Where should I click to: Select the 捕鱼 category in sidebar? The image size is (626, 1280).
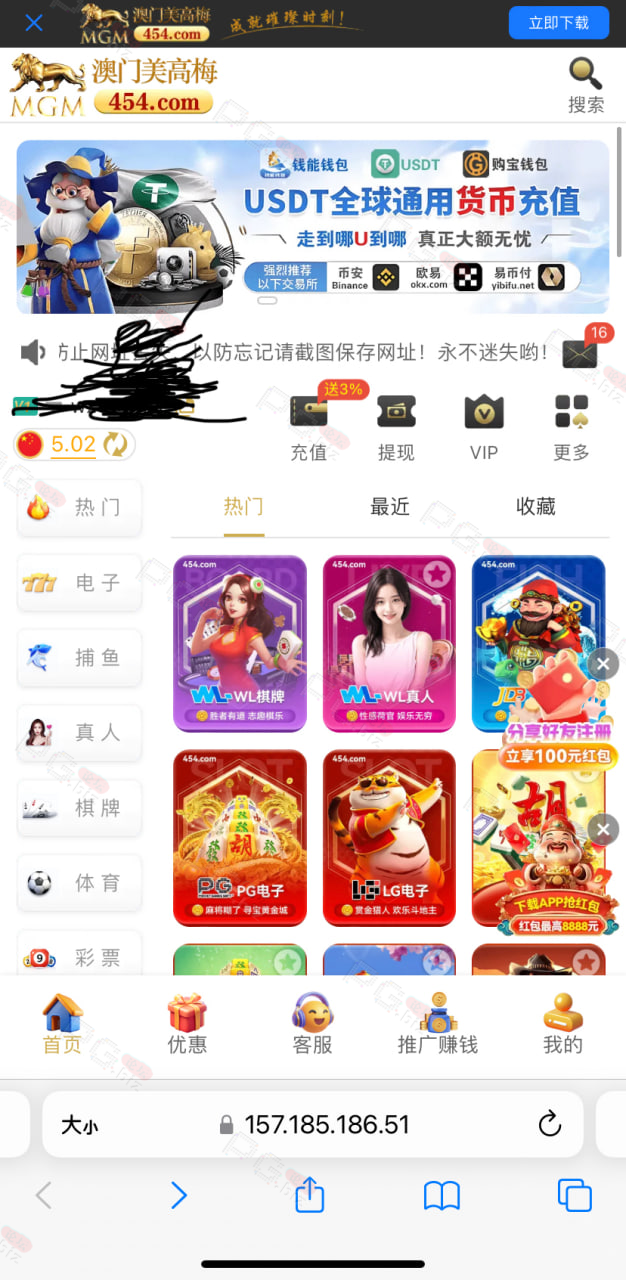point(80,657)
